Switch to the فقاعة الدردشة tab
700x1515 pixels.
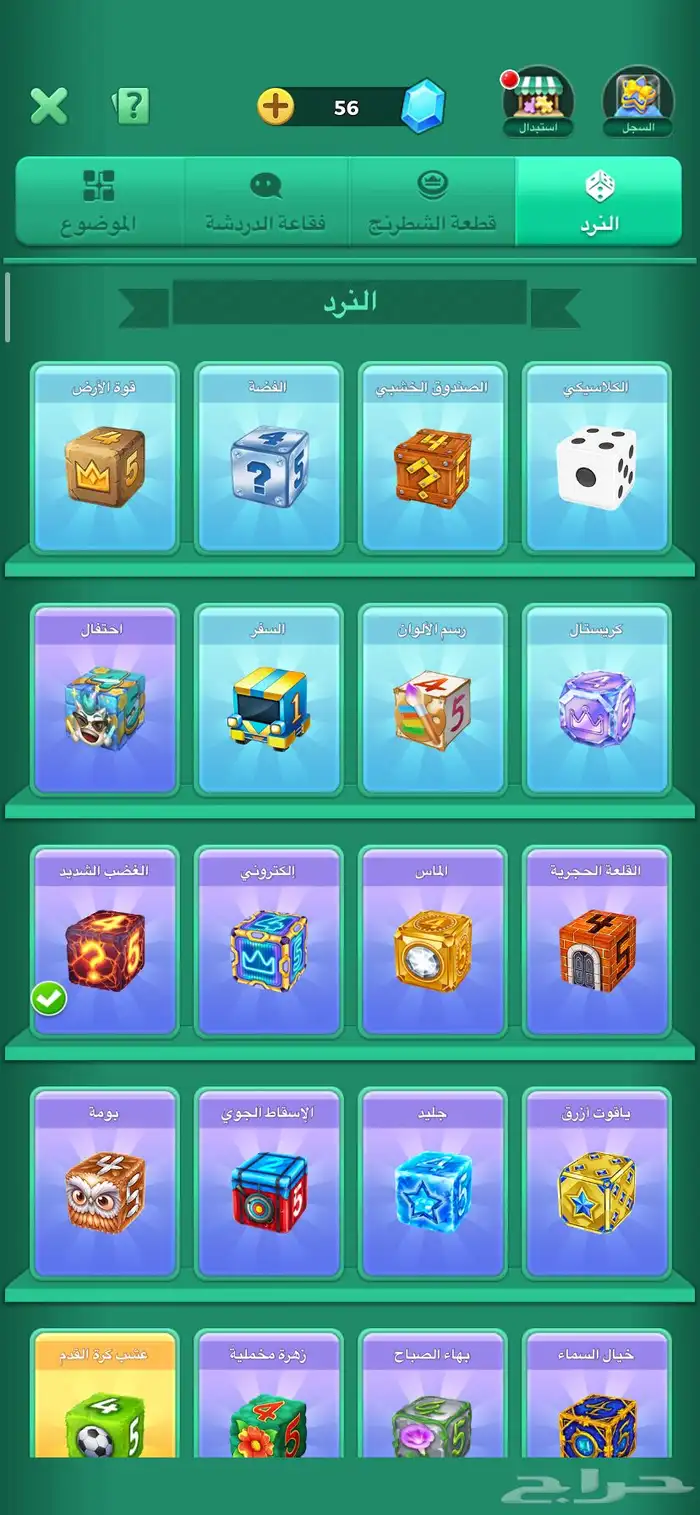(266, 201)
